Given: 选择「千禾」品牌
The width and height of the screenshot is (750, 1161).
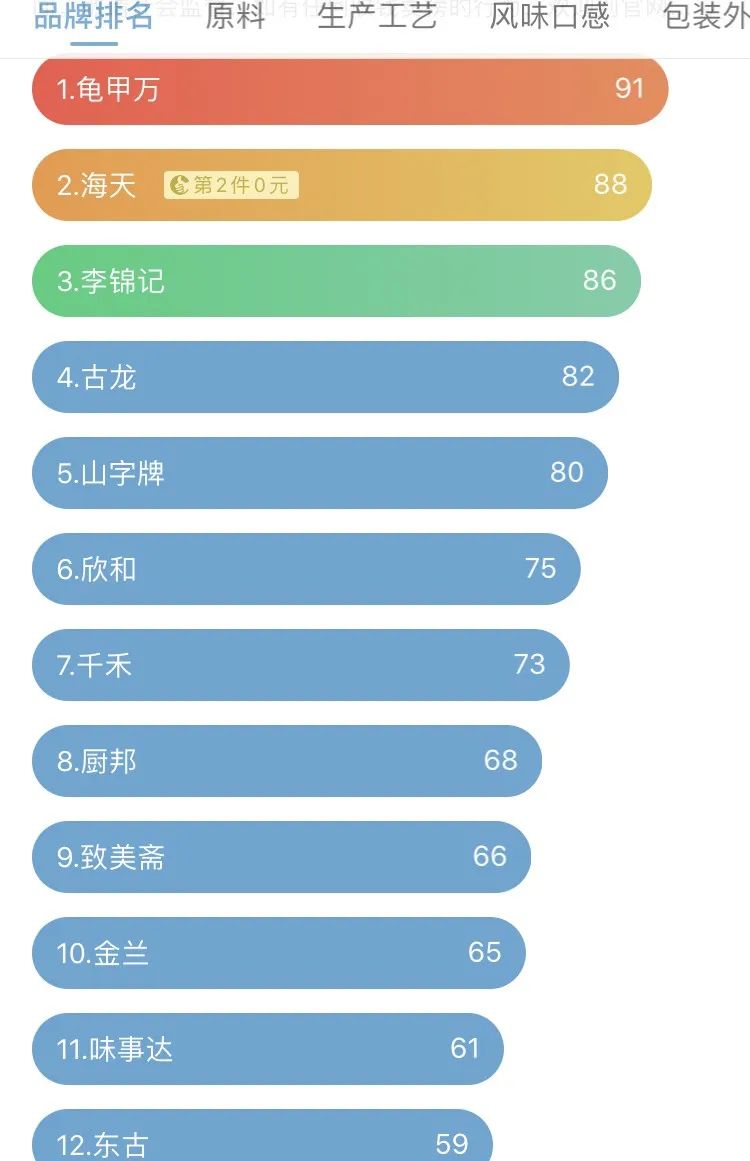Looking at the screenshot, I should point(300,665).
